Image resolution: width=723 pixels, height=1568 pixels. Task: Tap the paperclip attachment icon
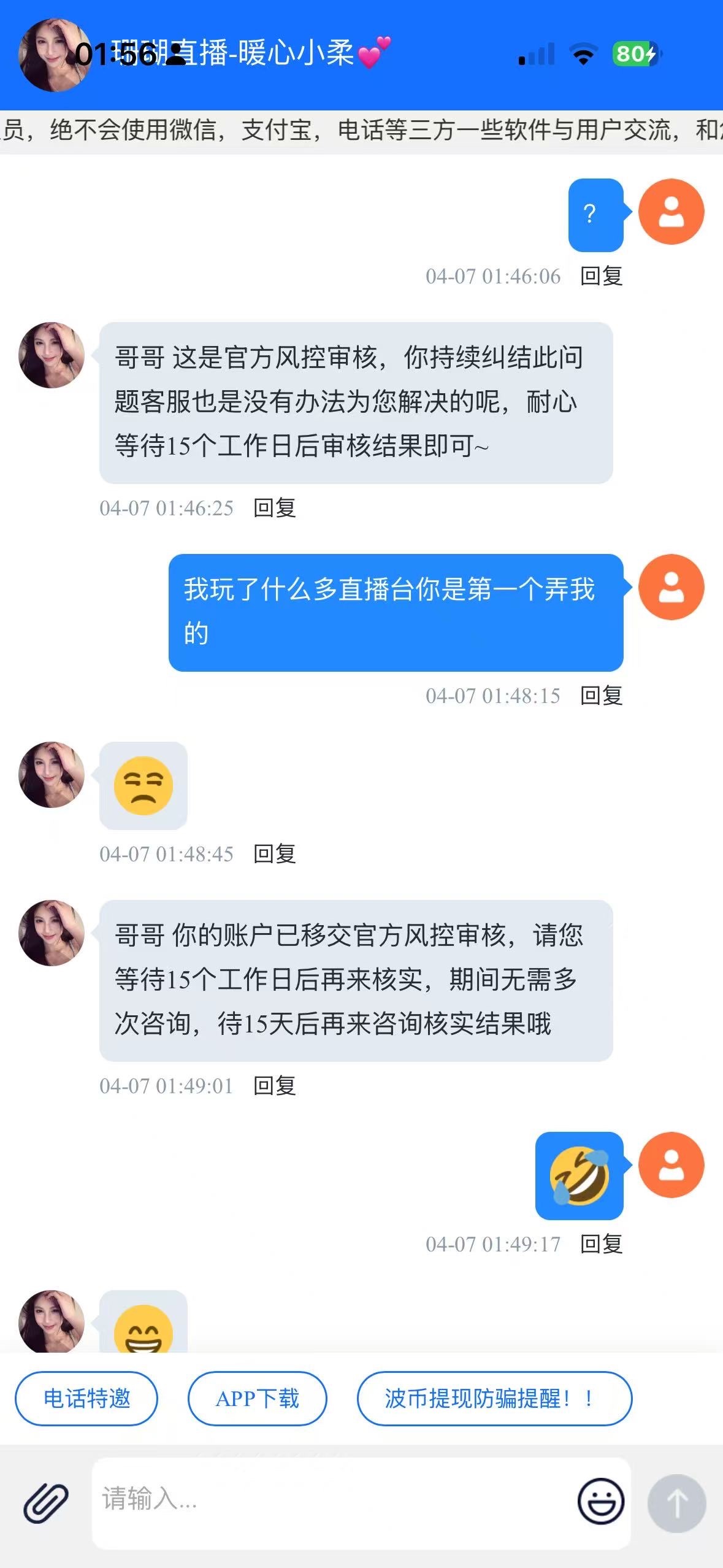(45, 1502)
